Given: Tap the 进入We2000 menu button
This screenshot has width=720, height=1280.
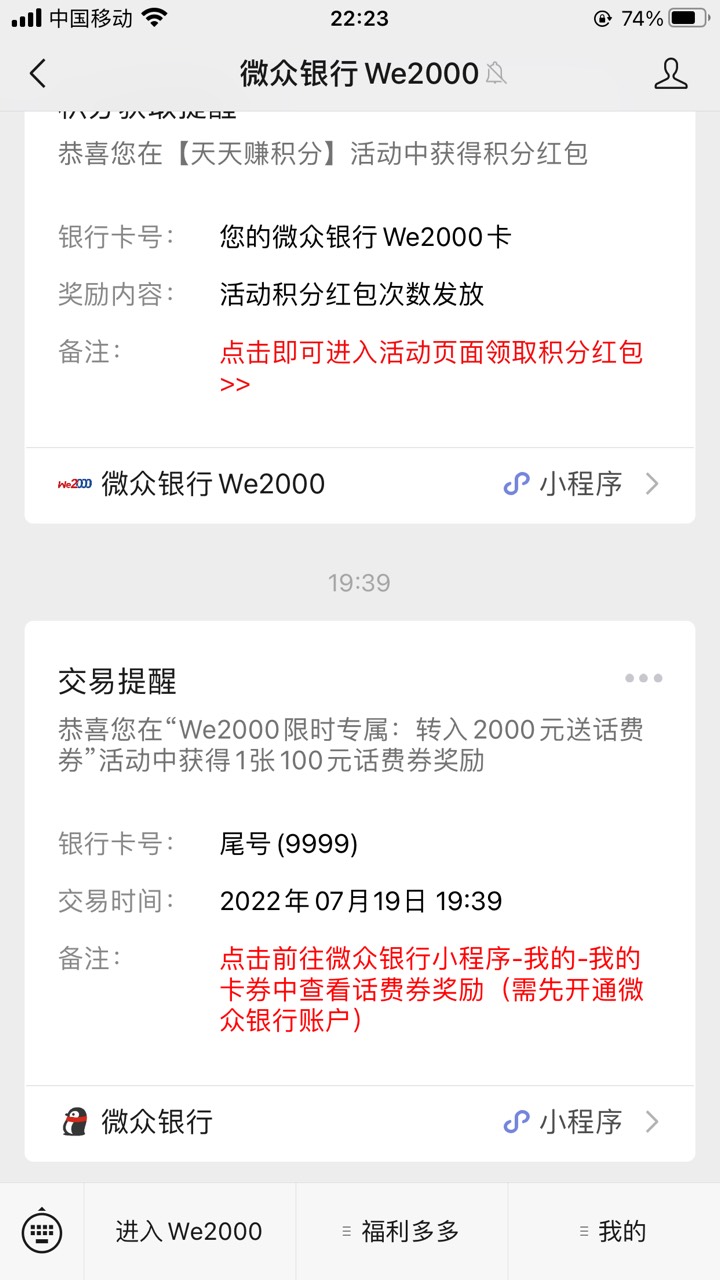Looking at the screenshot, I should pos(190,1232).
